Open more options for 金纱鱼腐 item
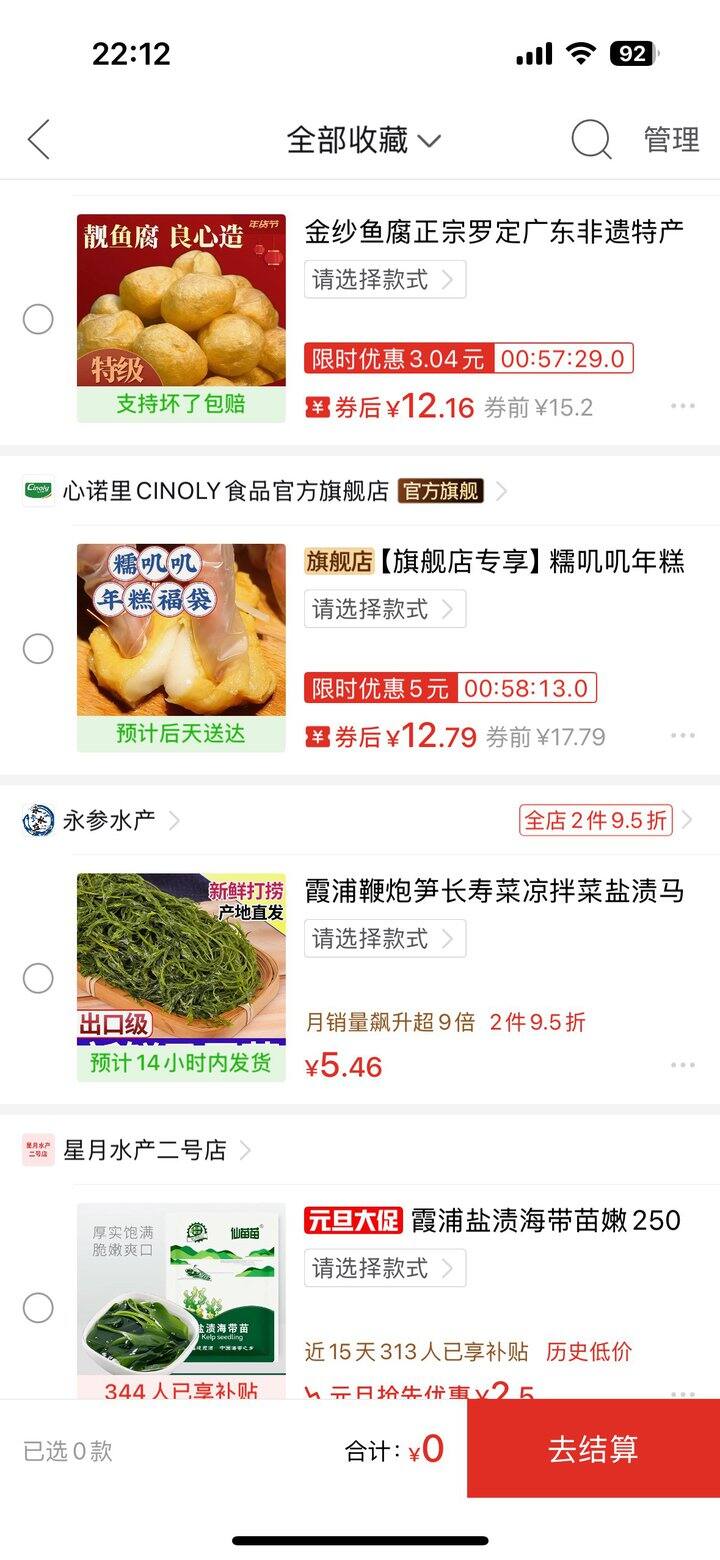 coord(683,406)
